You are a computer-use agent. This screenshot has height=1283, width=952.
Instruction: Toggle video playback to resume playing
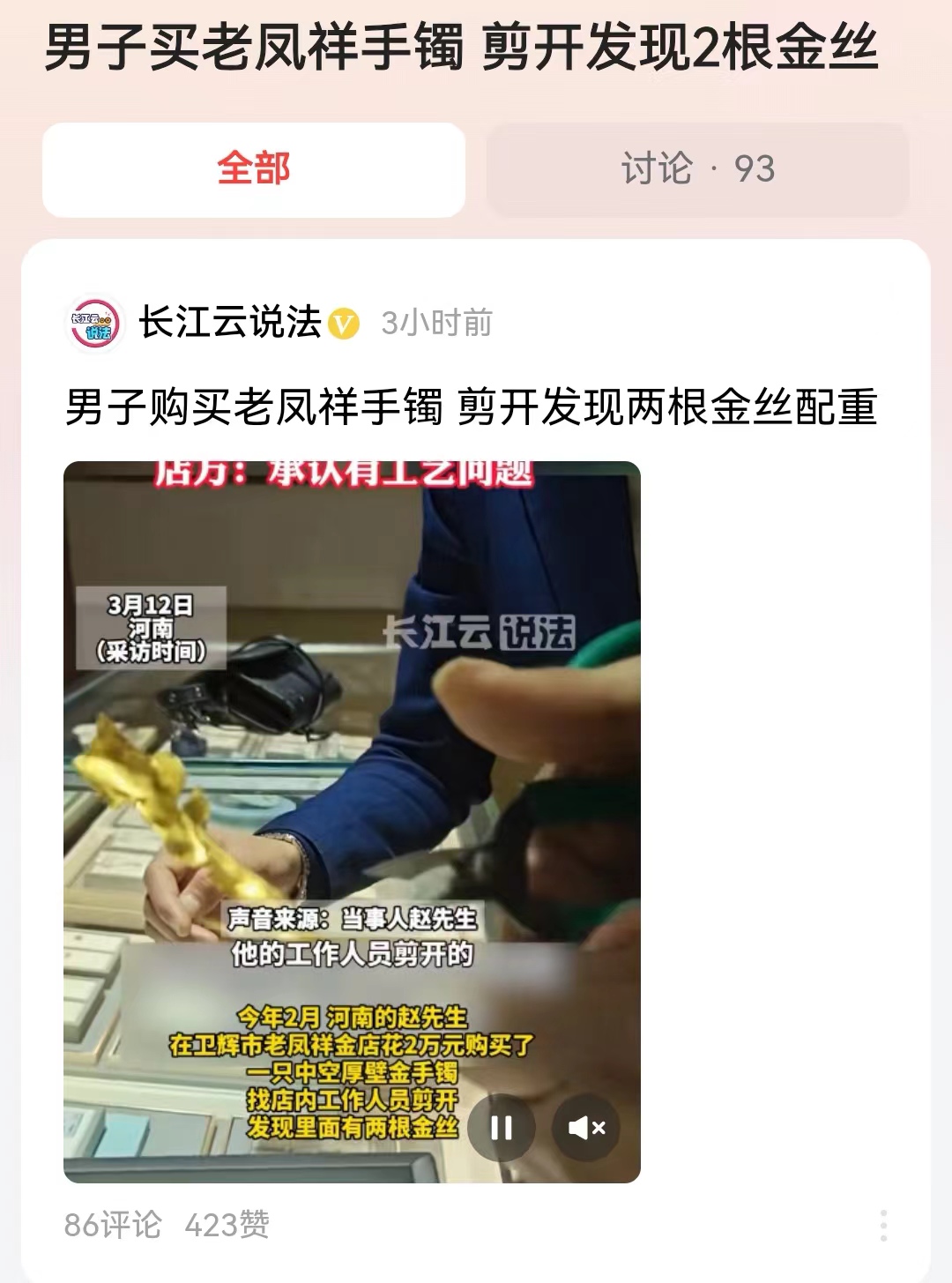[x=501, y=1127]
